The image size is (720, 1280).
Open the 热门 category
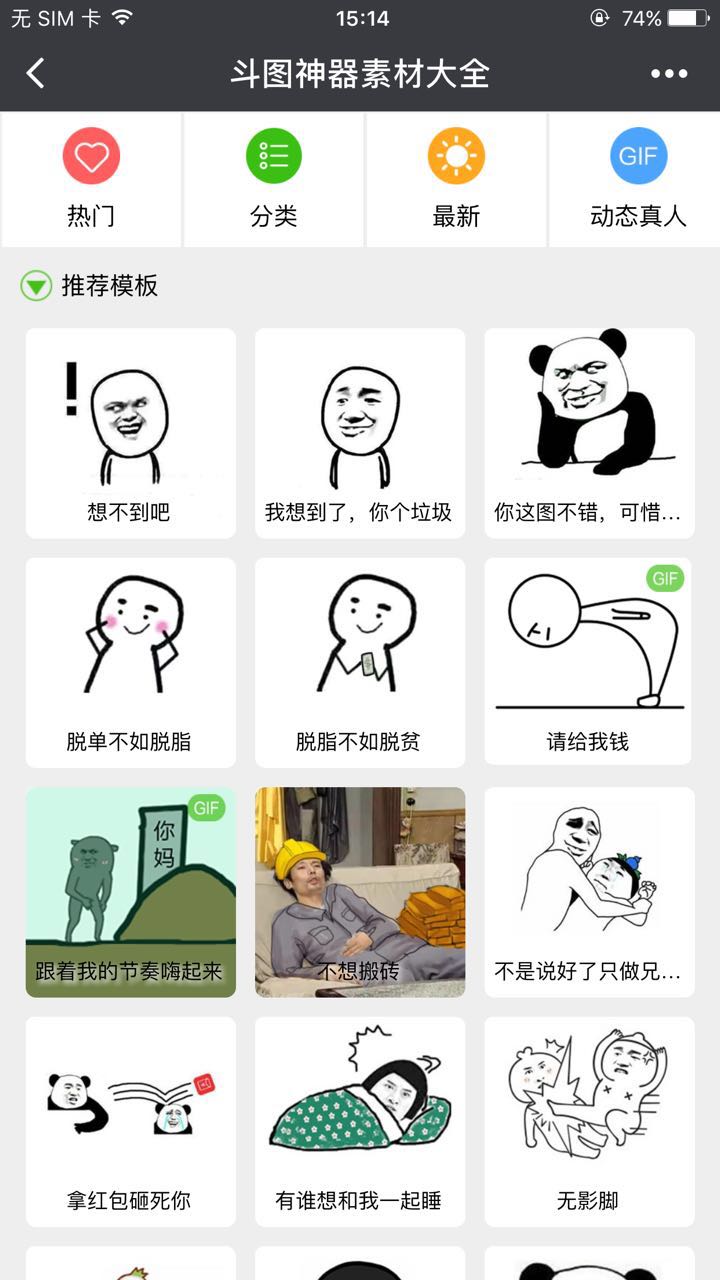point(91,180)
